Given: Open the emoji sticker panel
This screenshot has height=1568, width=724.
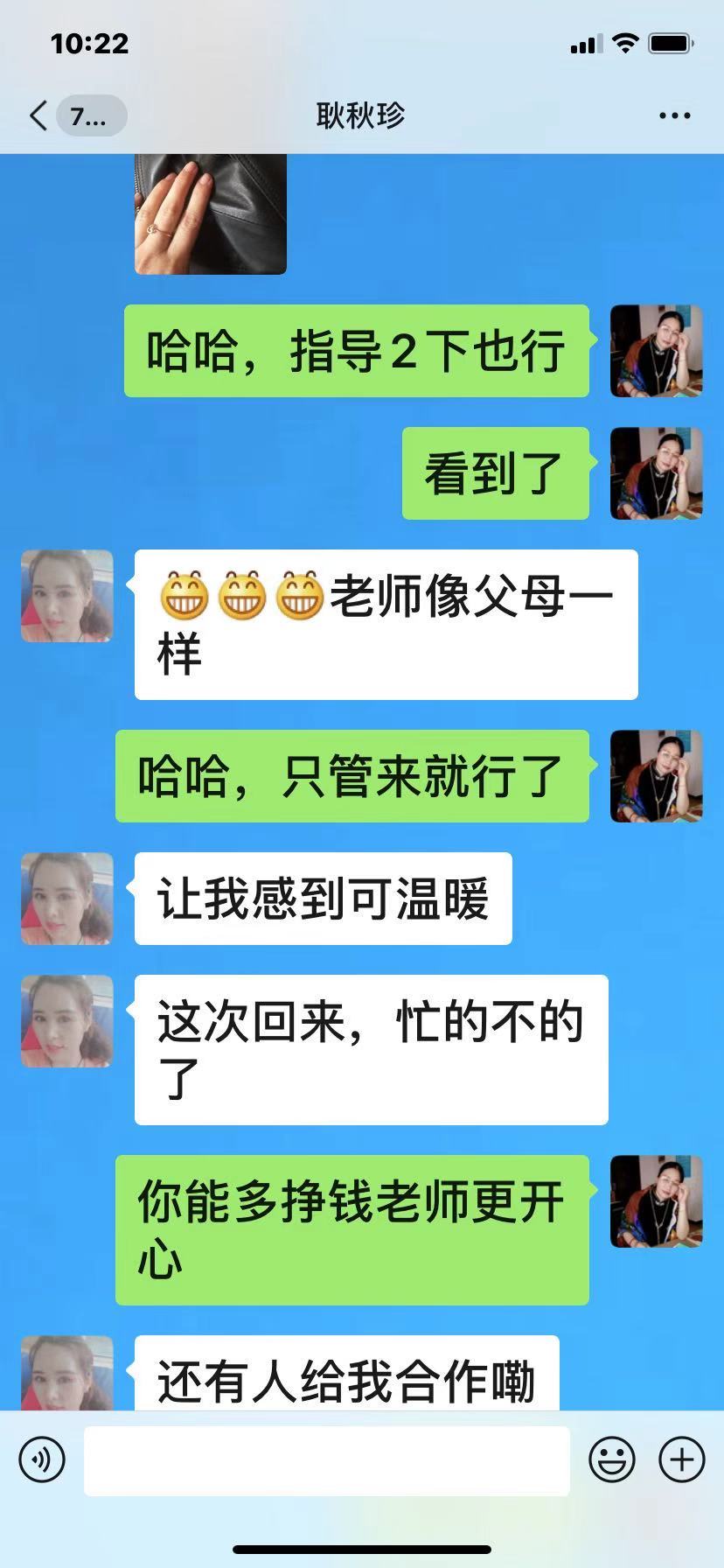Looking at the screenshot, I should 612,1459.
